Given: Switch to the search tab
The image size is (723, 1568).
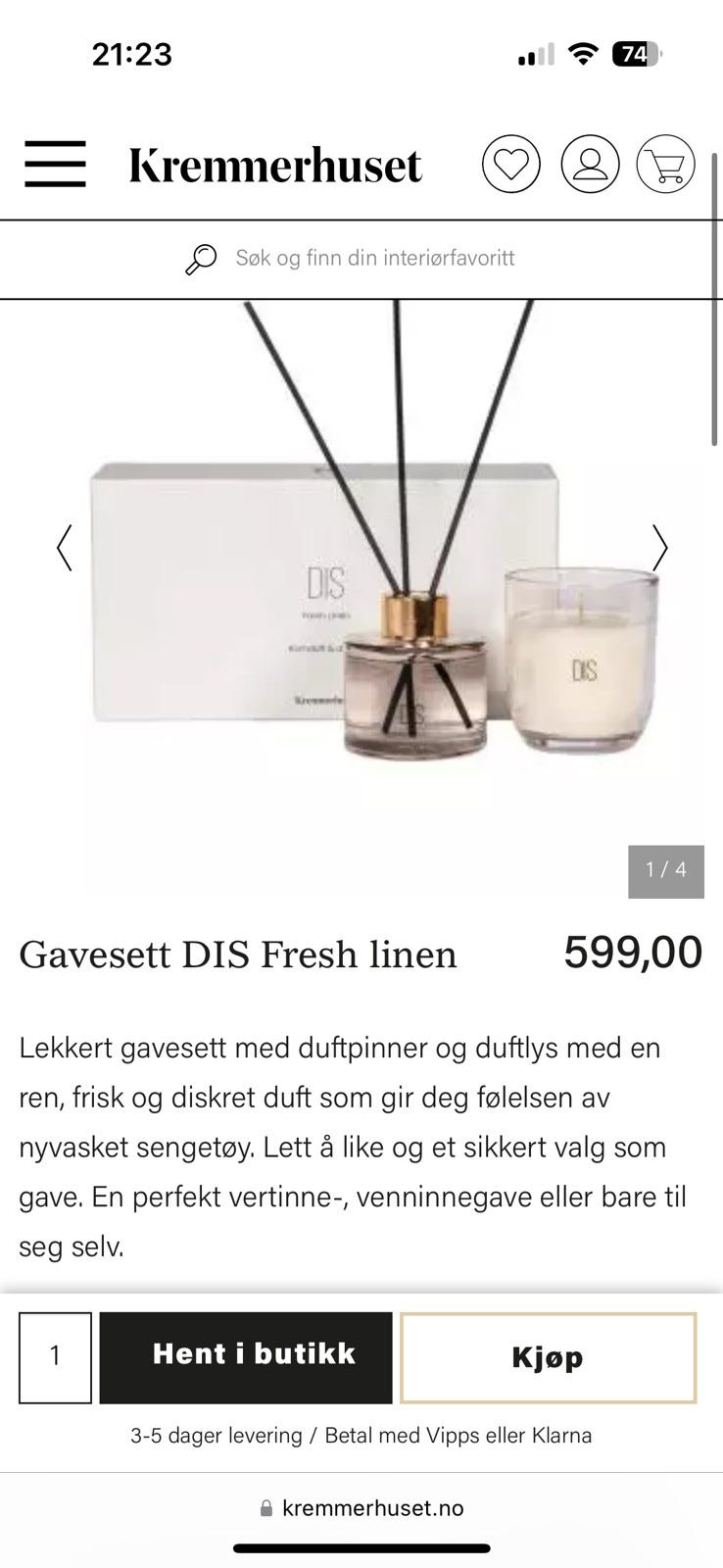Looking at the screenshot, I should [x=361, y=258].
